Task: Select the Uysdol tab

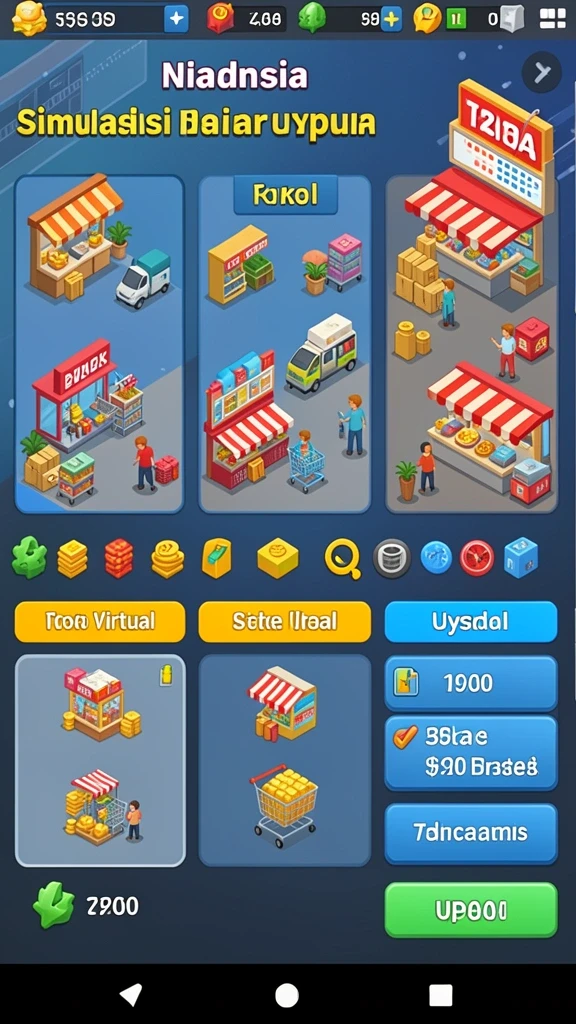Action: (x=470, y=621)
